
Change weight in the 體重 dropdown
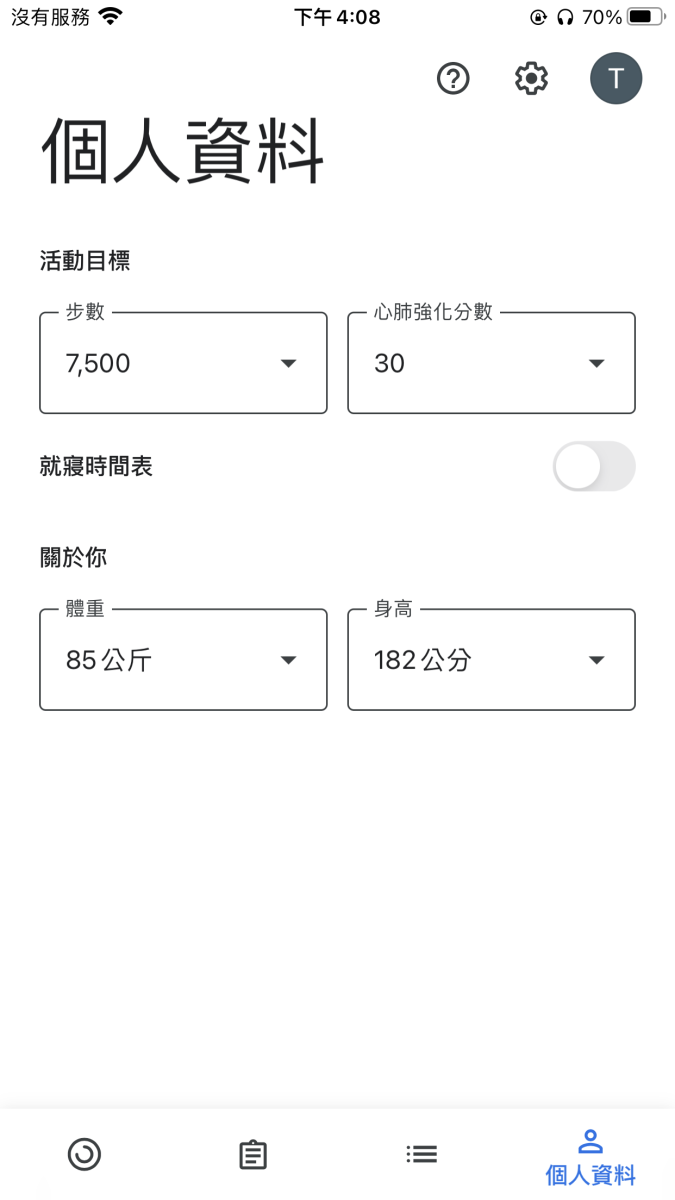(183, 659)
